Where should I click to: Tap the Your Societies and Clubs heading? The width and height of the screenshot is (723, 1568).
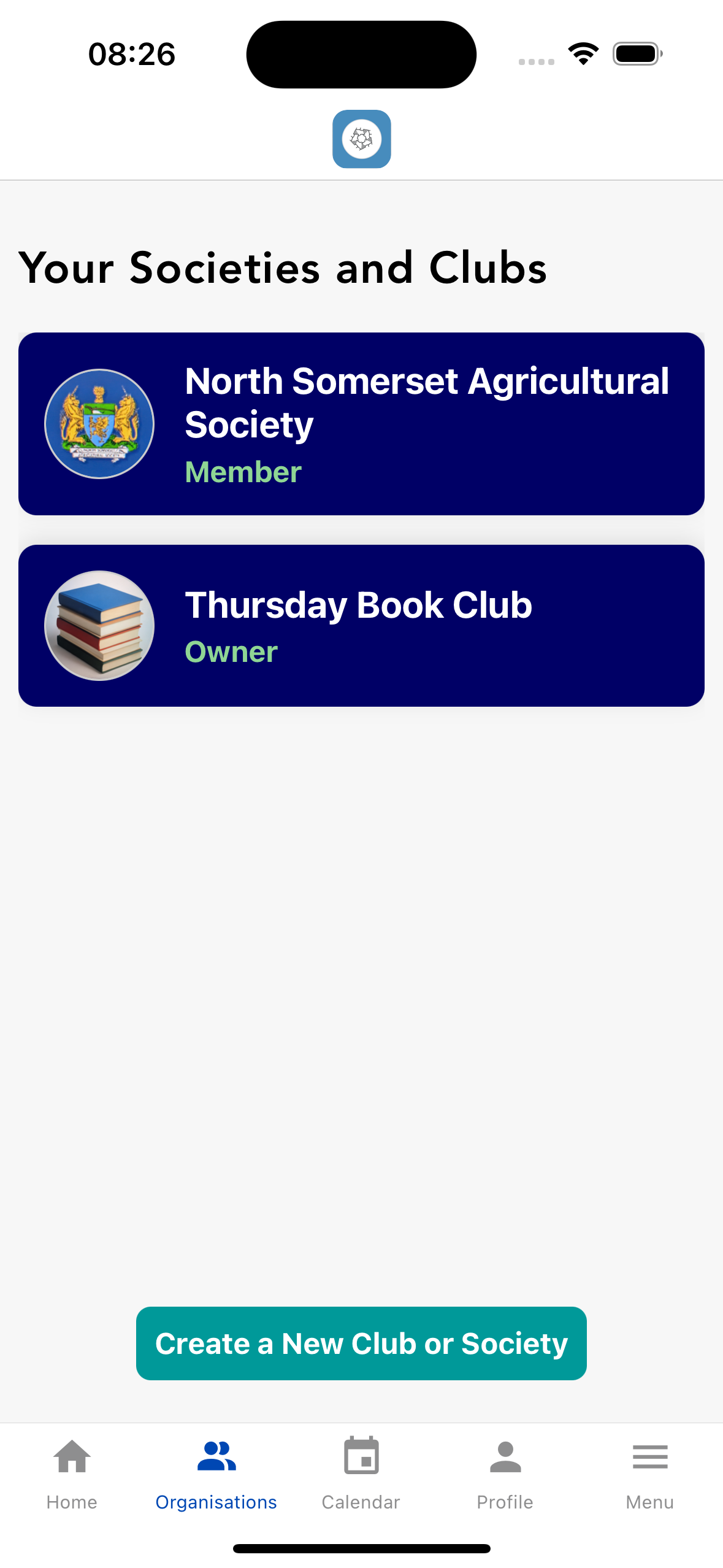pos(283,267)
